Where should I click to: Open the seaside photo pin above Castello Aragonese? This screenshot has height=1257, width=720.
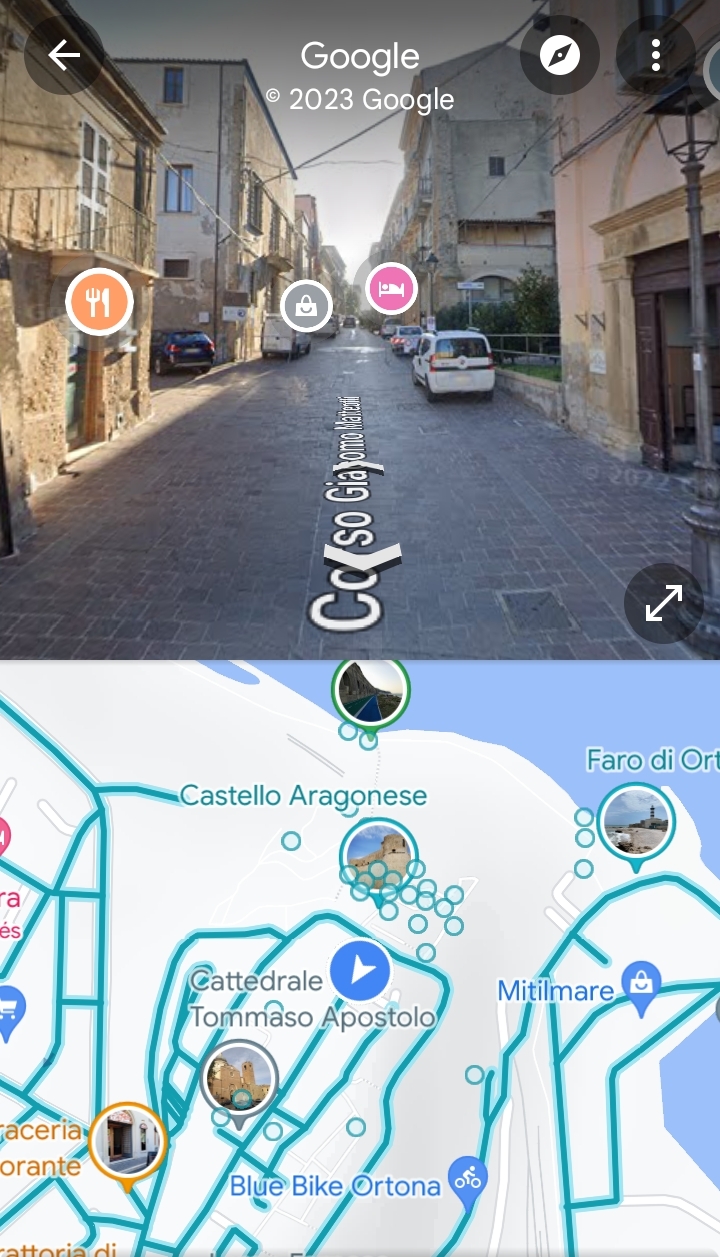point(370,690)
